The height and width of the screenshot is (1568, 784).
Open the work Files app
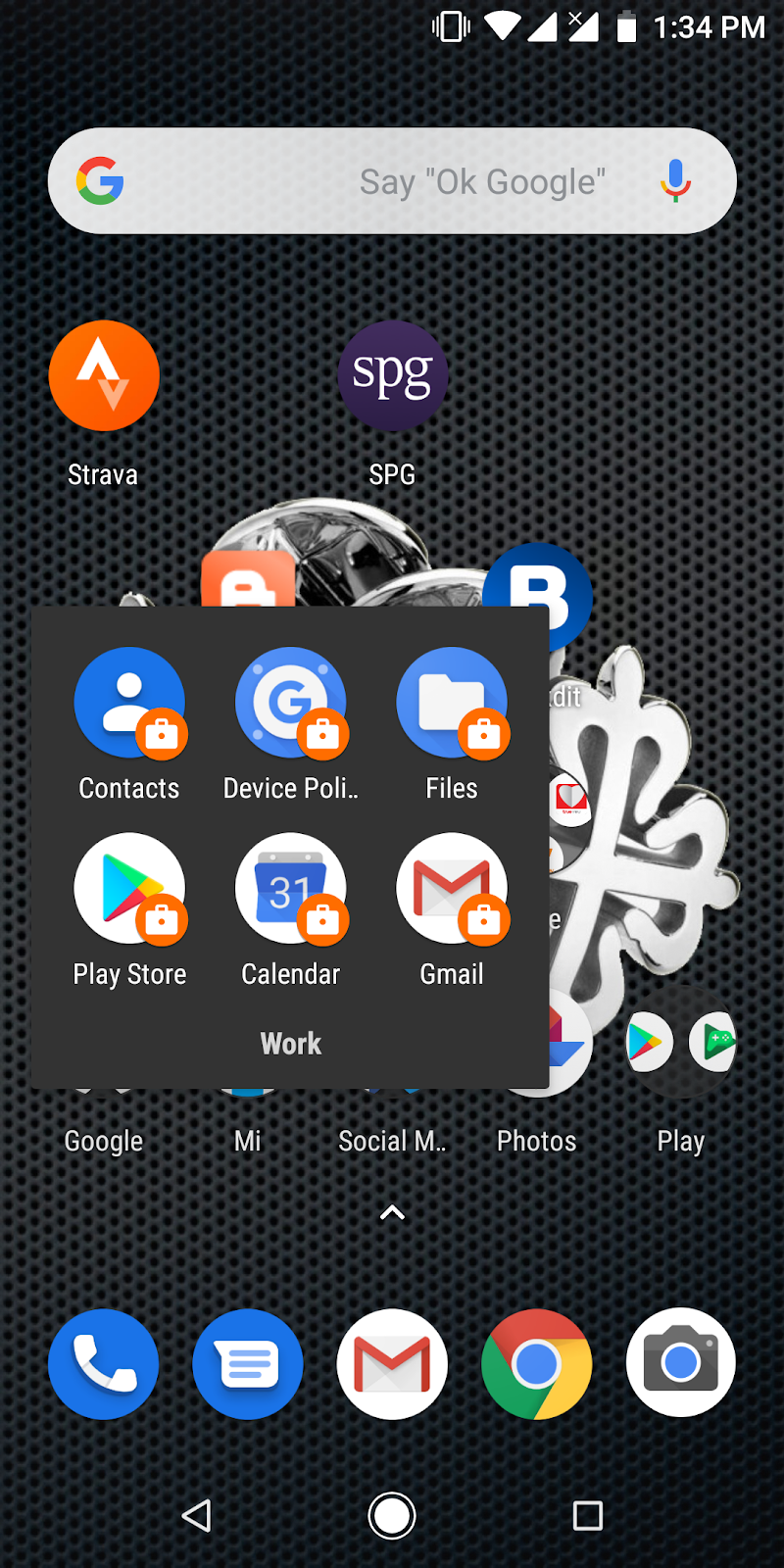pyautogui.click(x=452, y=704)
